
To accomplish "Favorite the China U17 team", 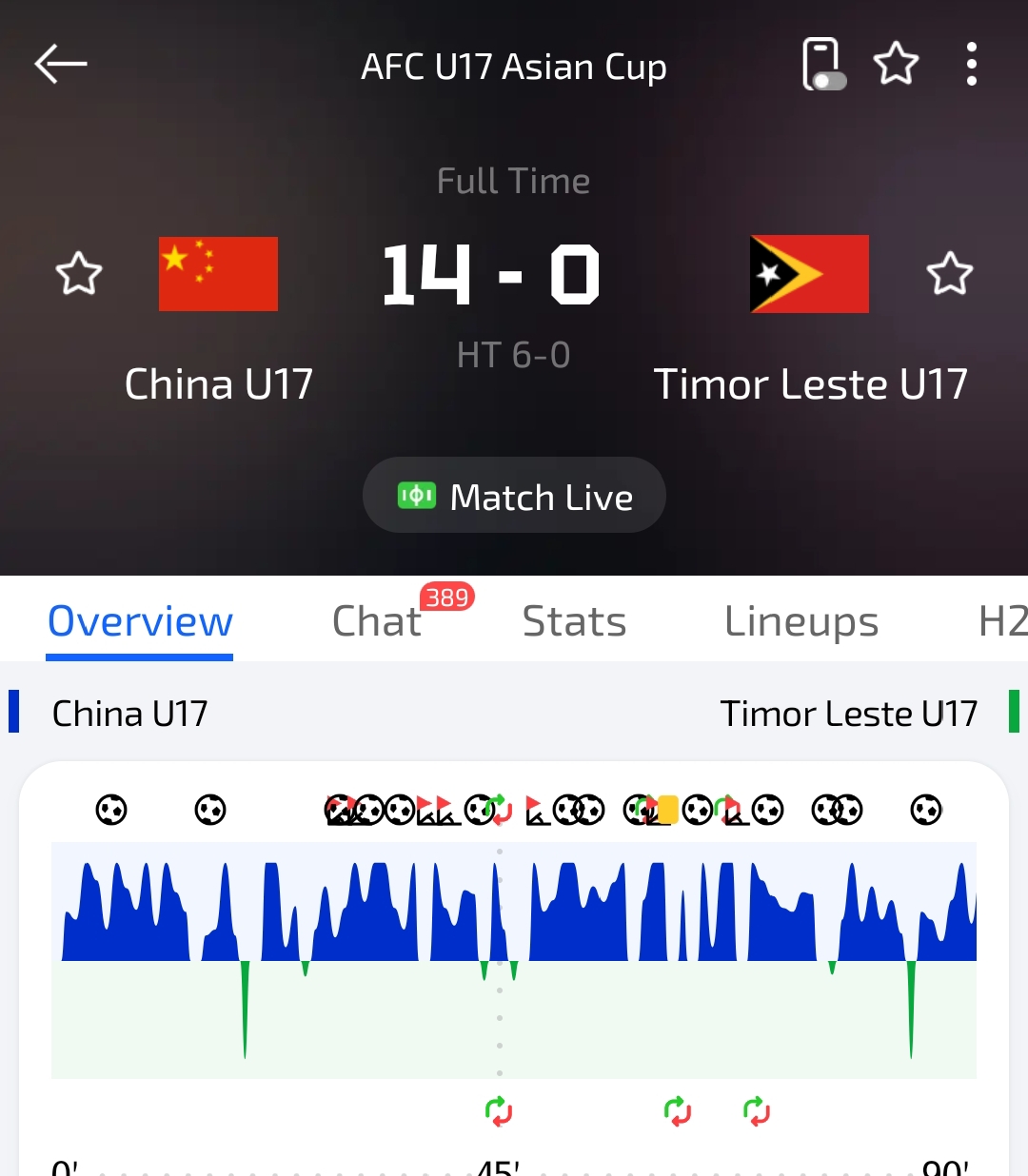I will click(79, 274).
